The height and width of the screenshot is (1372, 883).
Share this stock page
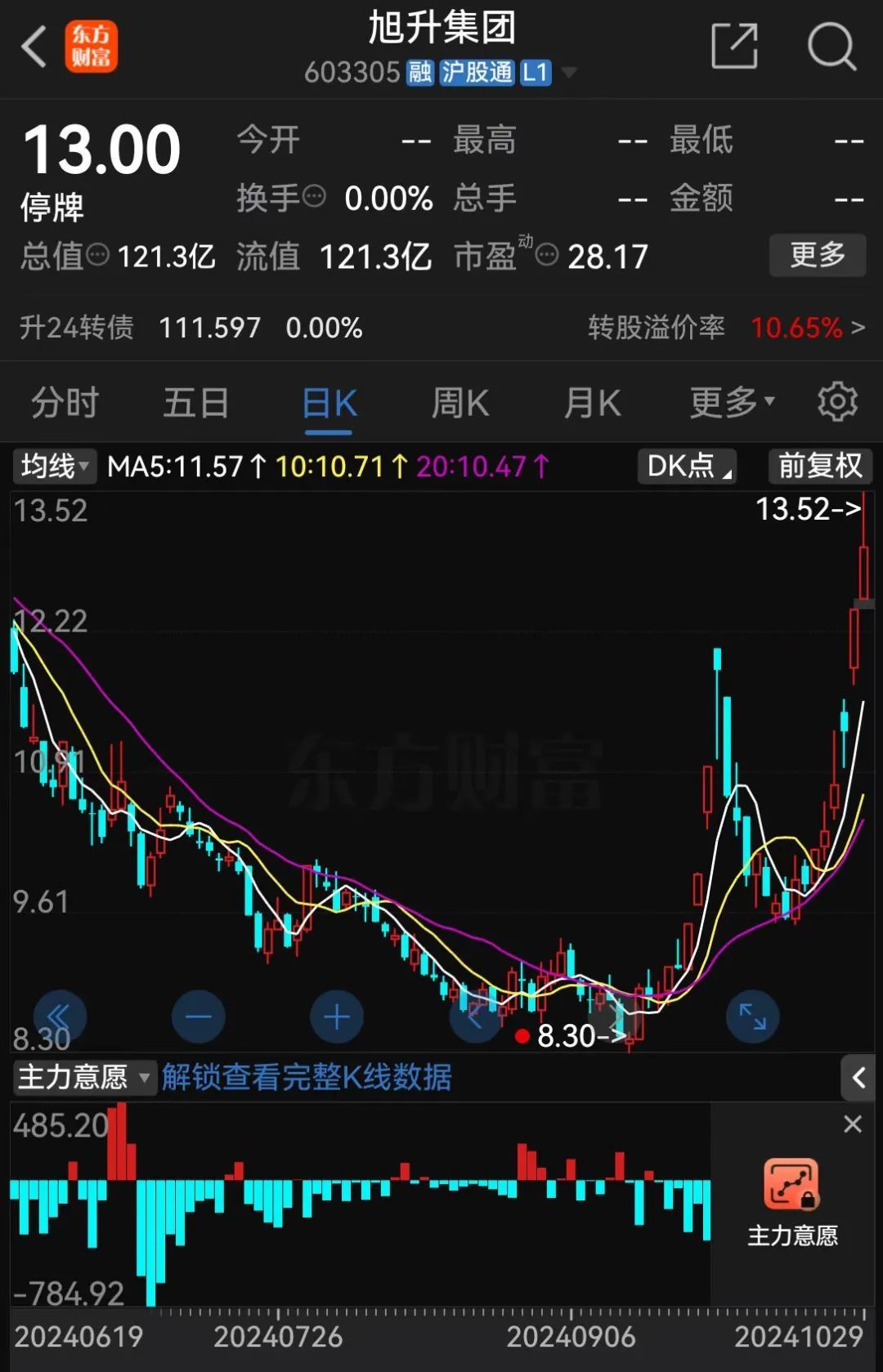(733, 47)
